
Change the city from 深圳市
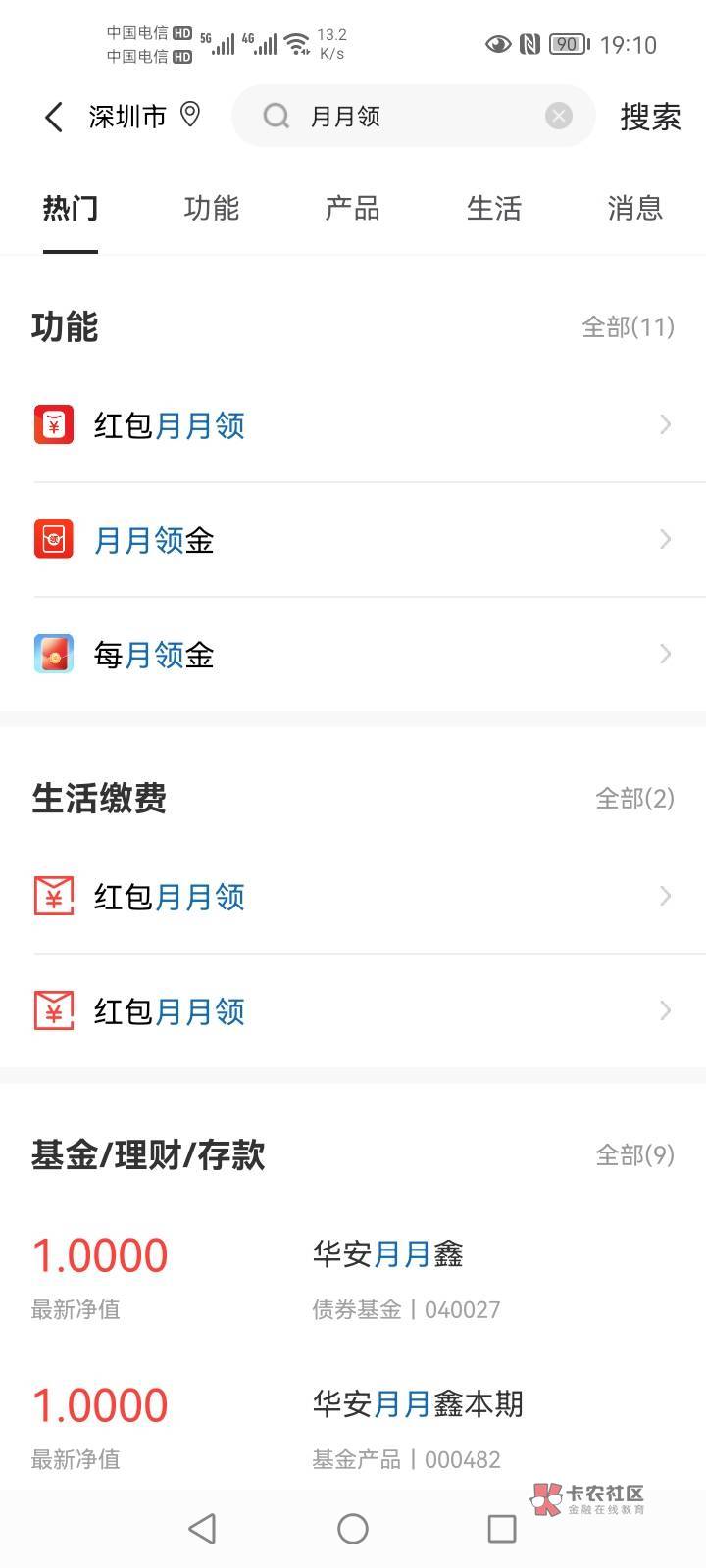click(x=144, y=117)
